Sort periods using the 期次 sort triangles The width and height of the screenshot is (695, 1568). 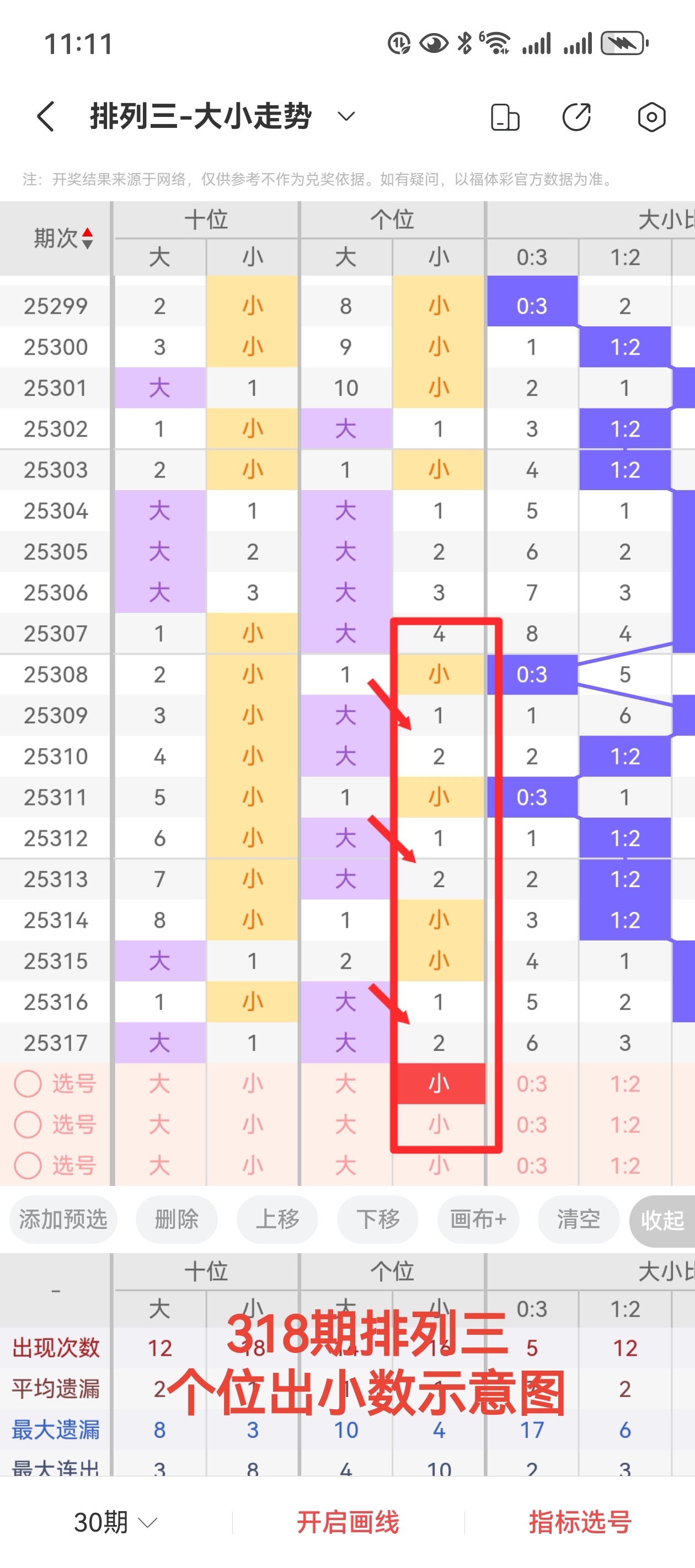[87, 238]
